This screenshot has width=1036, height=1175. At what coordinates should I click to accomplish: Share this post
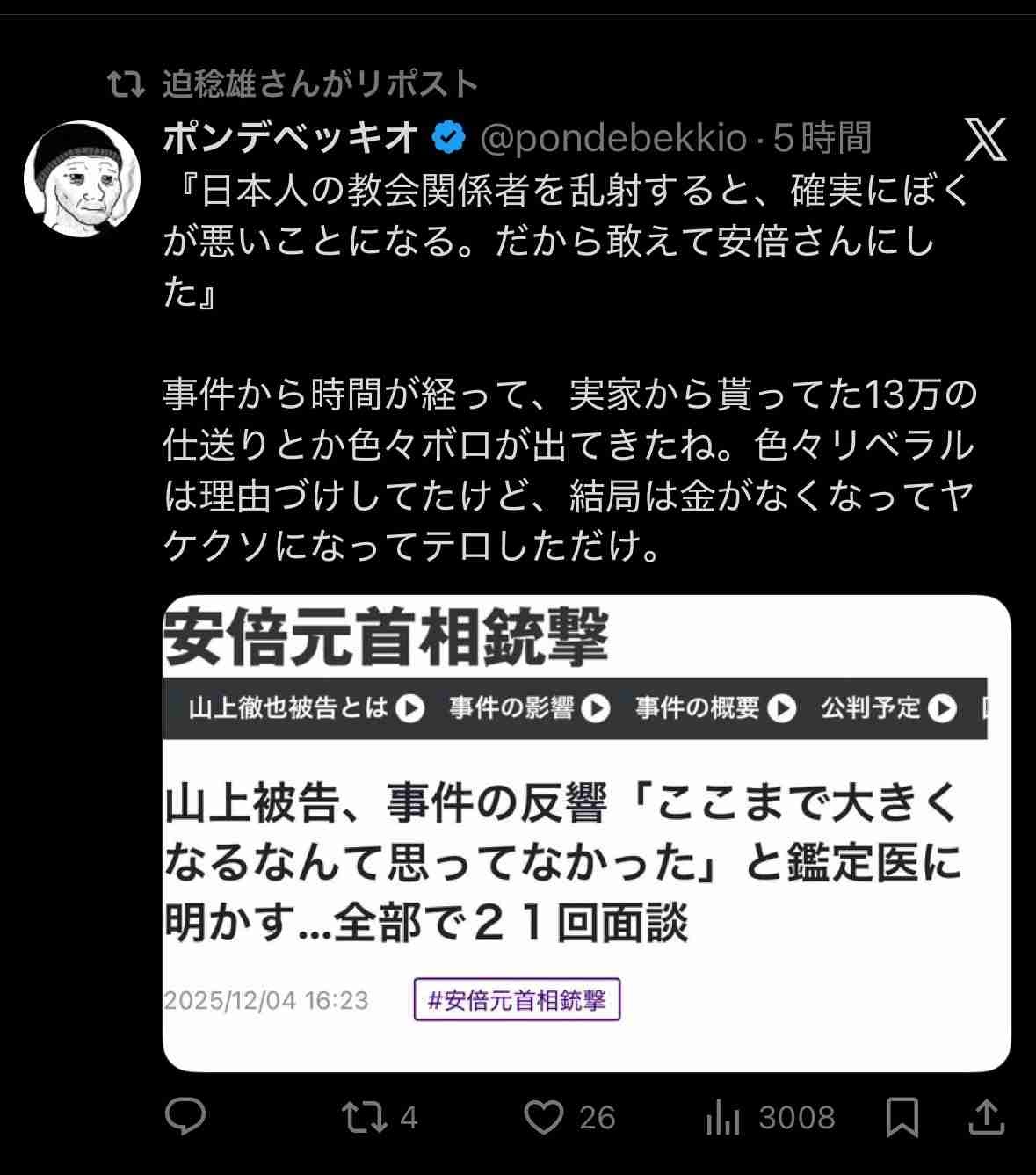point(985,1117)
